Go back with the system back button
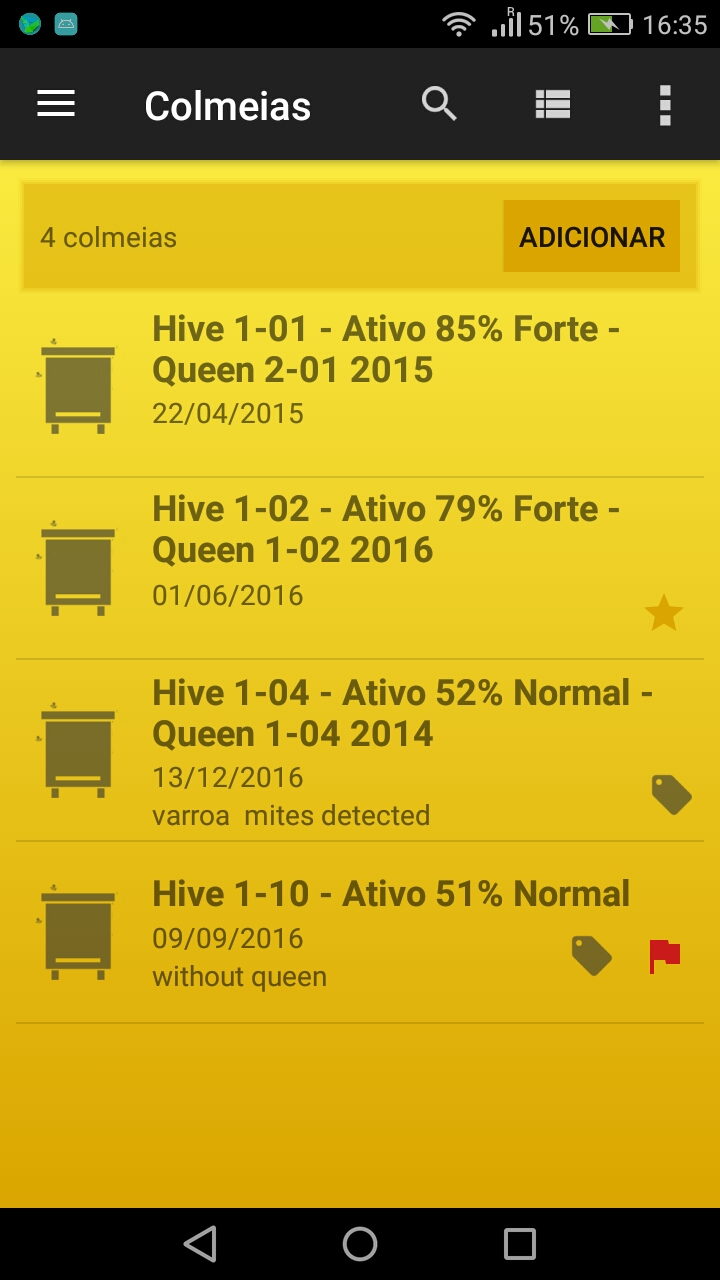Screen dimensions: 720x1280 (x=200, y=1244)
